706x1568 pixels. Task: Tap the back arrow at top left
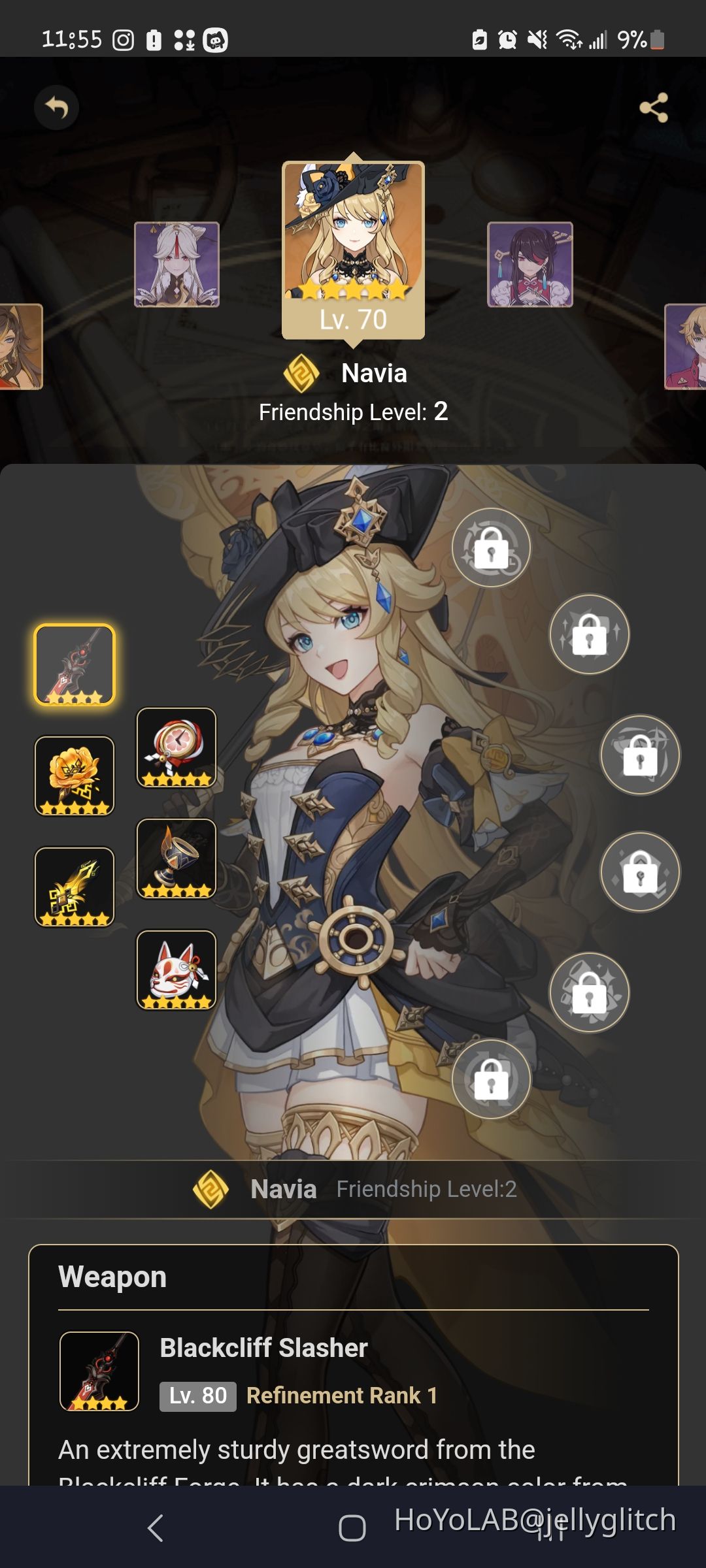[57, 108]
